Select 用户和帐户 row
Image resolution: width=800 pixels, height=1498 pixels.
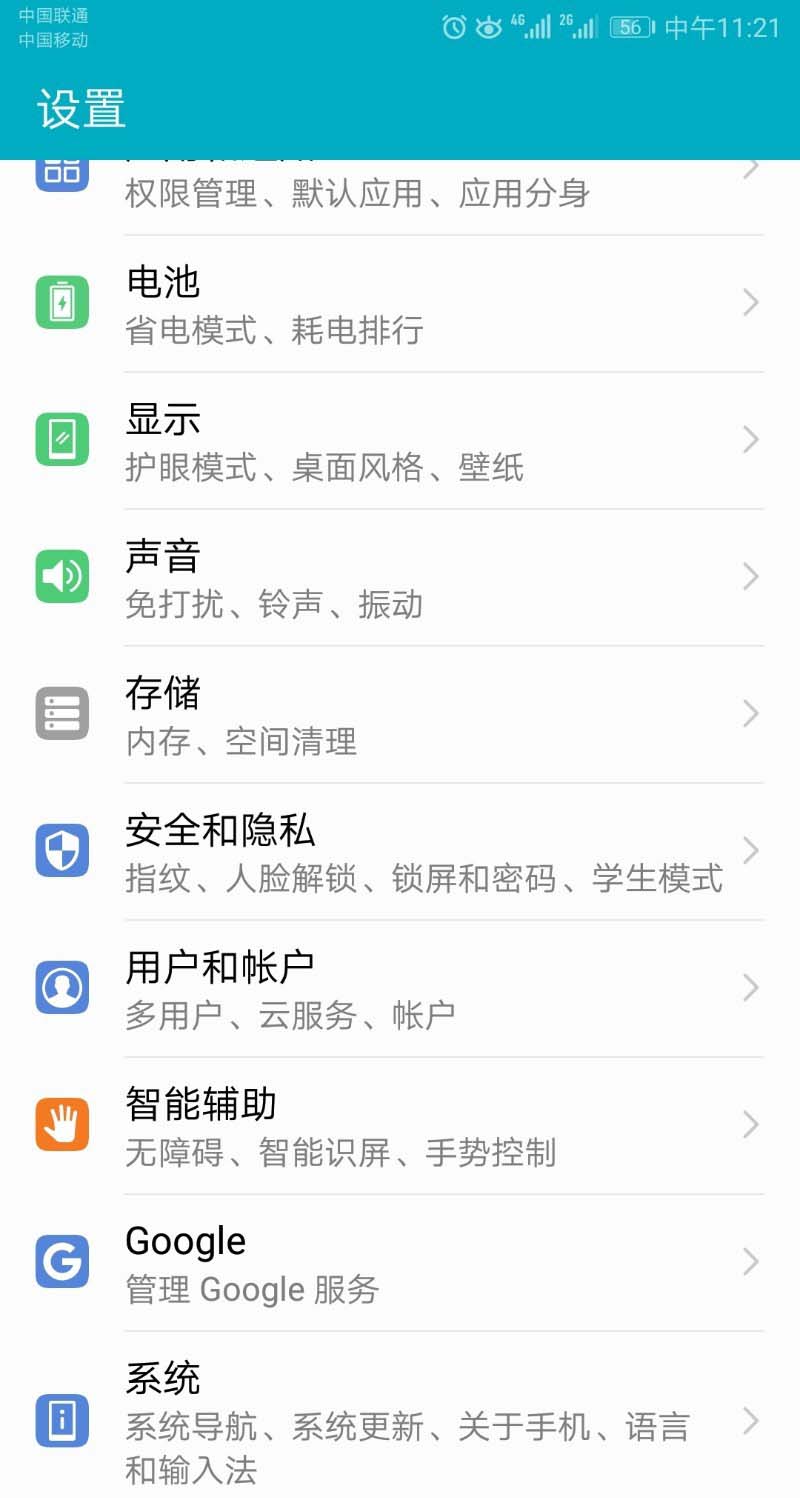pos(400,988)
